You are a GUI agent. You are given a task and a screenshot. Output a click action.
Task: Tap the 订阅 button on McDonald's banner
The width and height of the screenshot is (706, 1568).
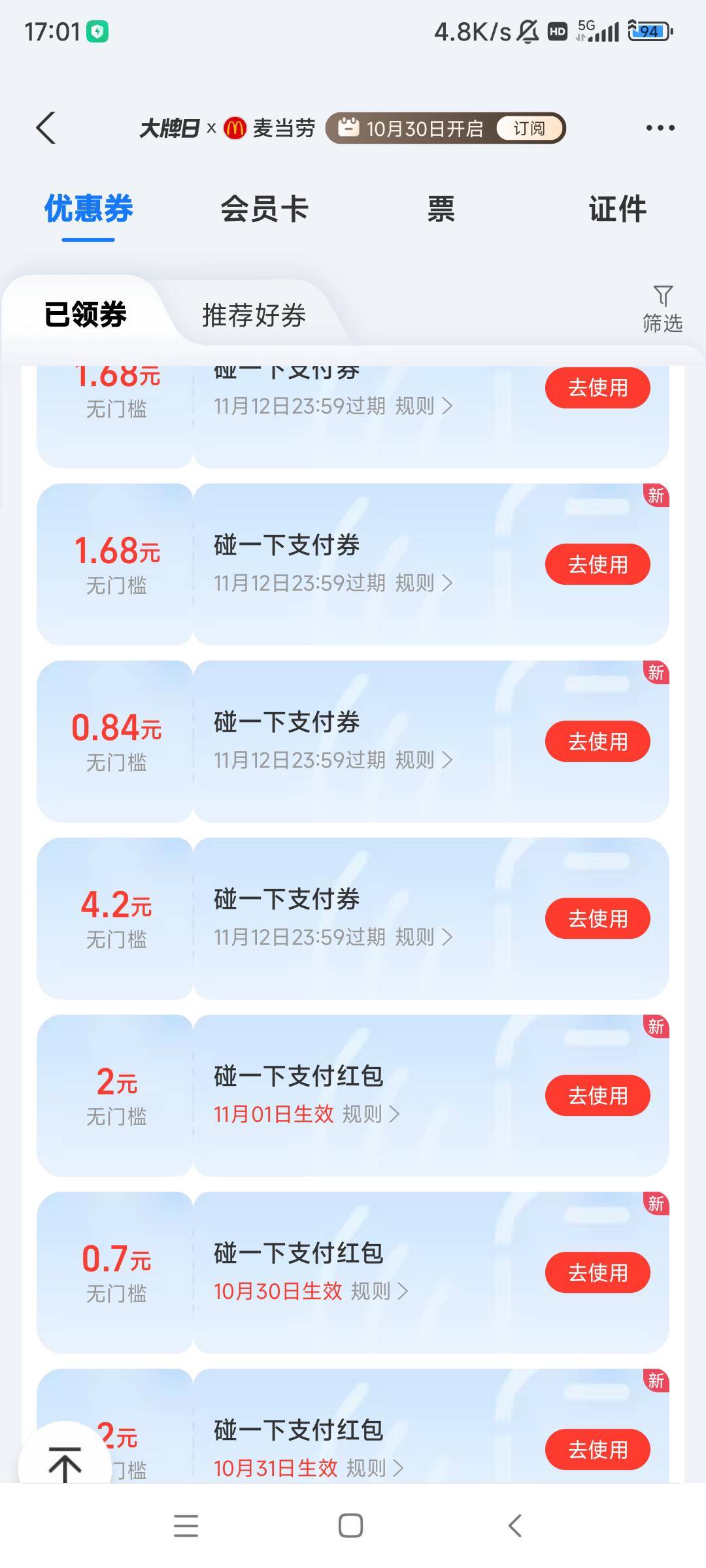pyautogui.click(x=529, y=128)
